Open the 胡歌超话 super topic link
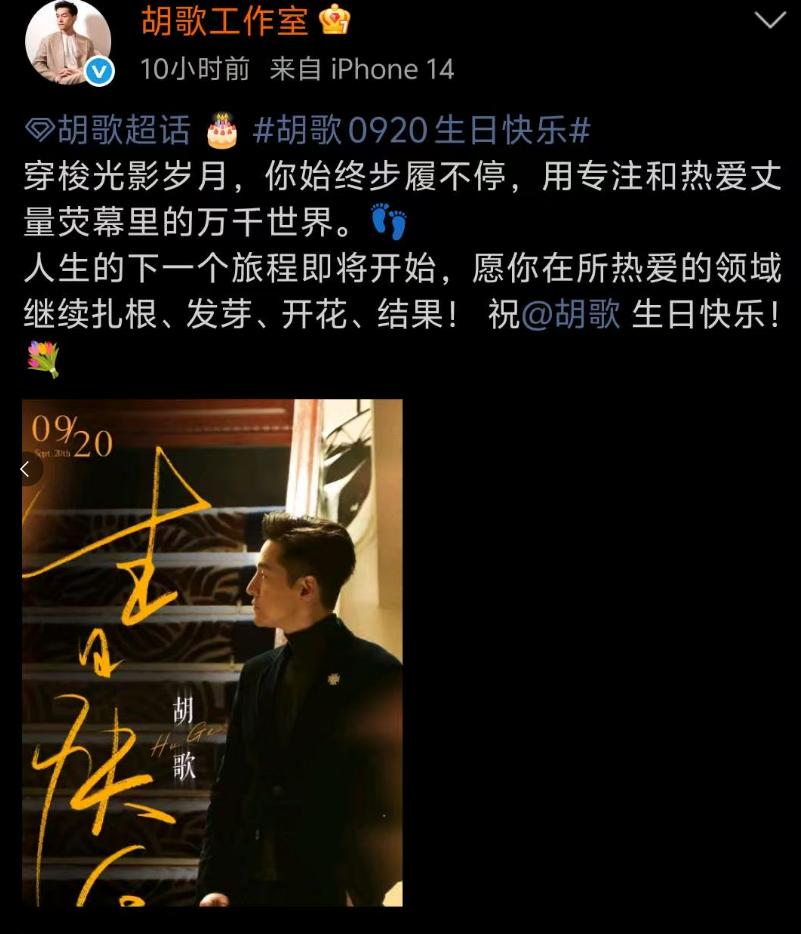801x934 pixels. pos(108,130)
